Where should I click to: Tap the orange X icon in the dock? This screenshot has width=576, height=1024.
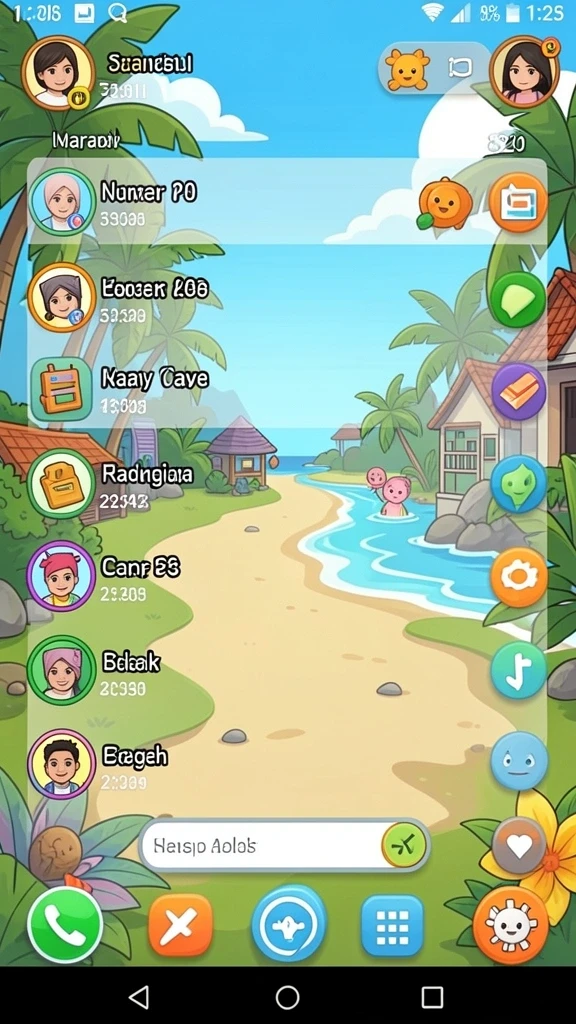pos(181,925)
